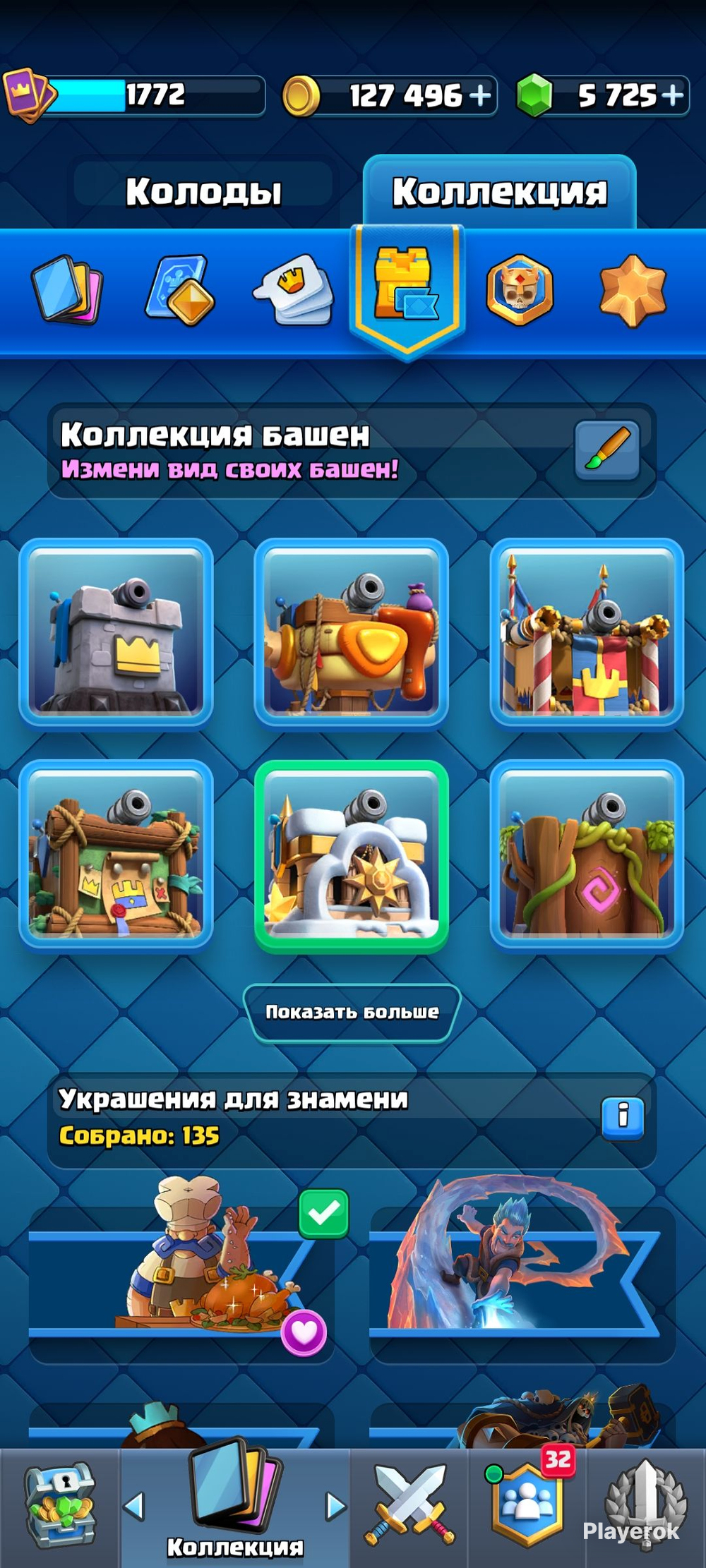Buy gems using the plus button
706x1568 pixels.
pyautogui.click(x=673, y=95)
